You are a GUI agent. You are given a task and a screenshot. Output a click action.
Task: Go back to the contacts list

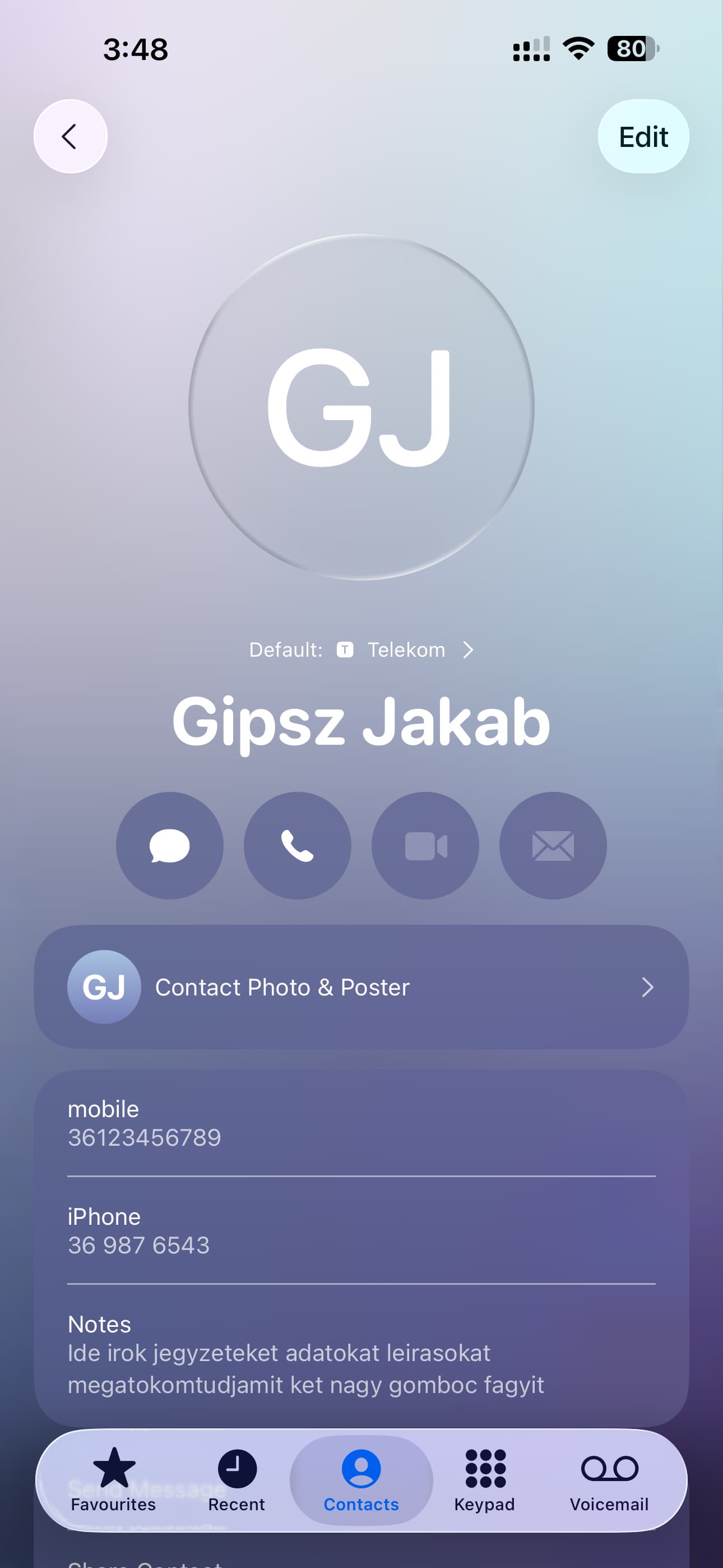(70, 136)
